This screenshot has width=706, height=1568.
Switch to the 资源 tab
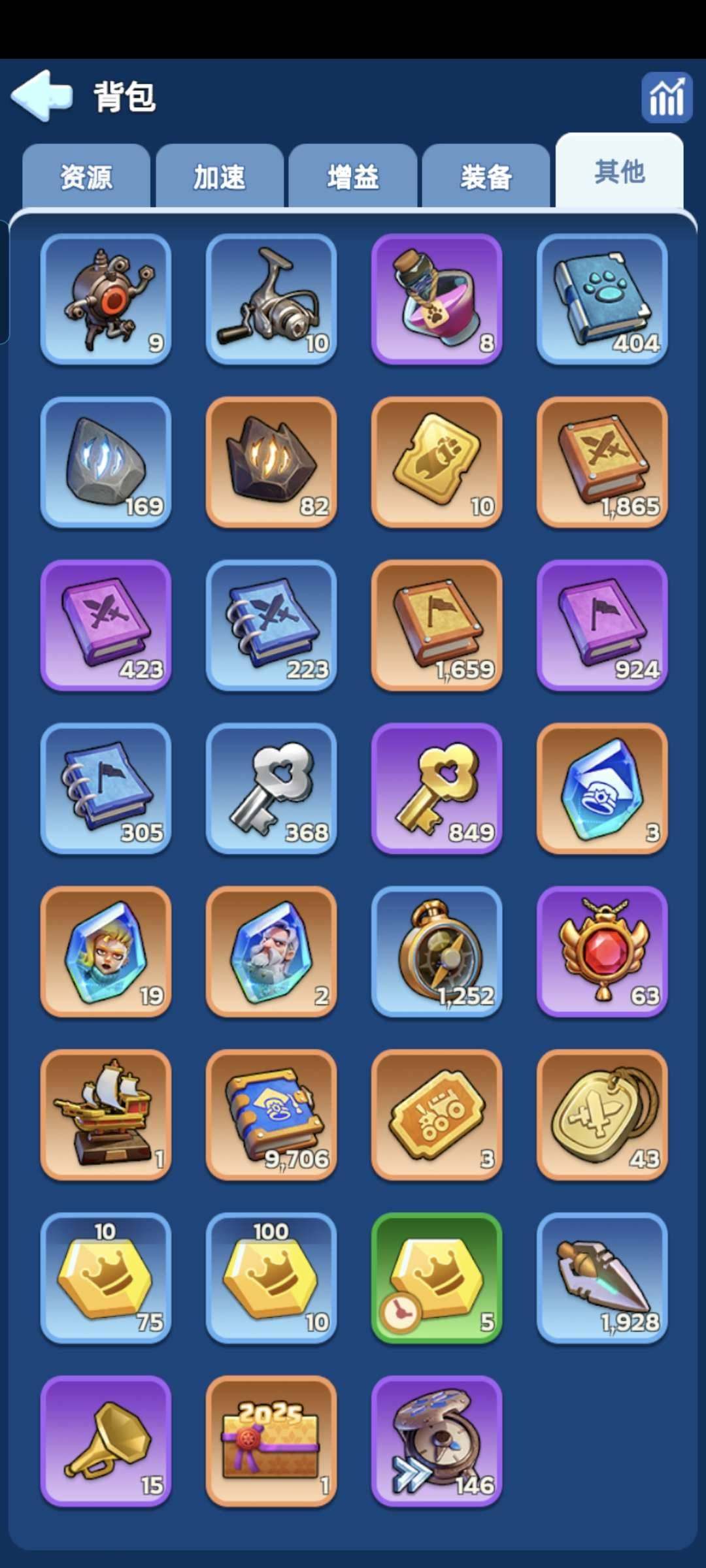point(86,177)
